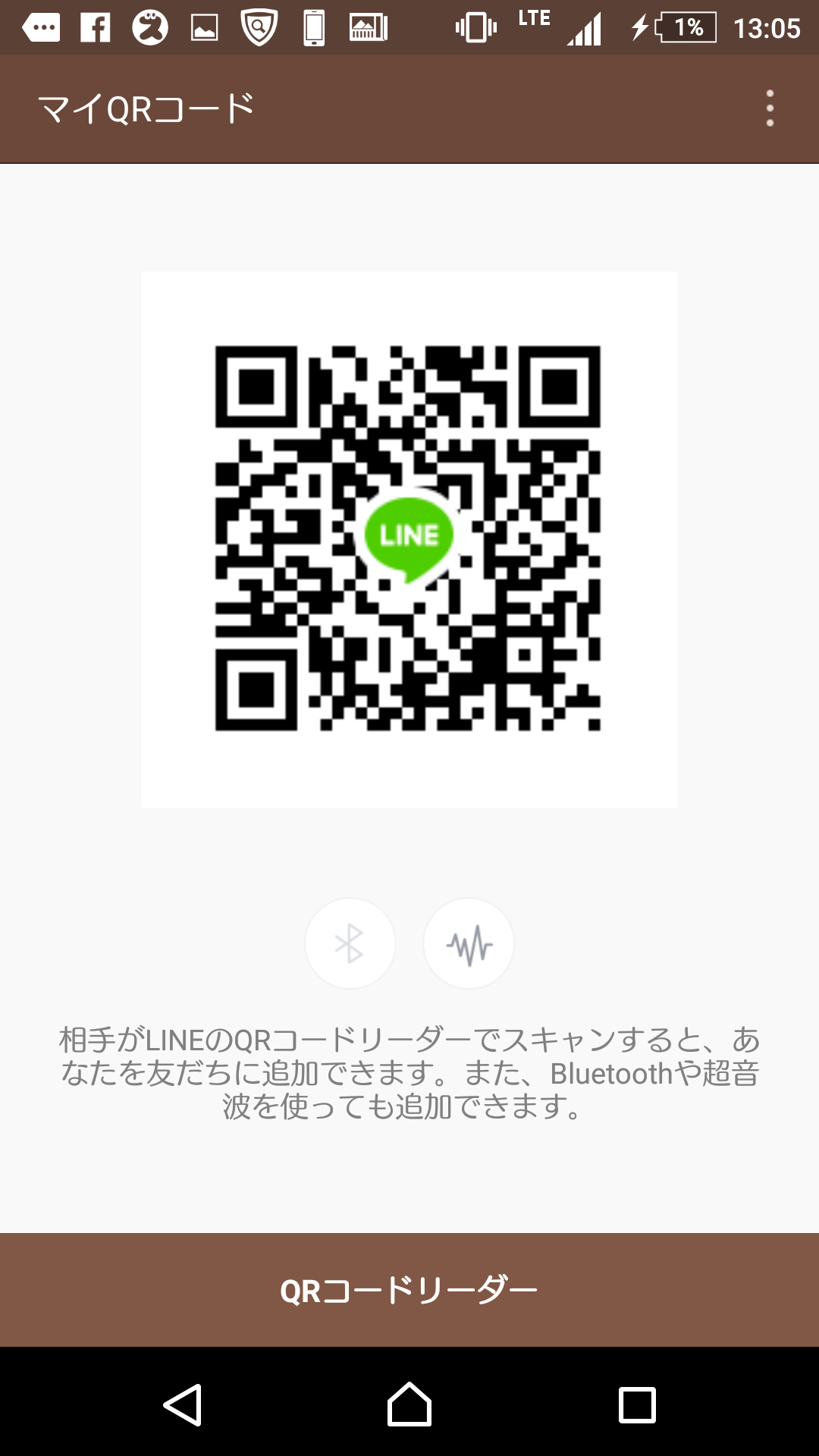This screenshot has height=1456, width=819.
Task: Open the overflow menu
Action: click(x=770, y=108)
